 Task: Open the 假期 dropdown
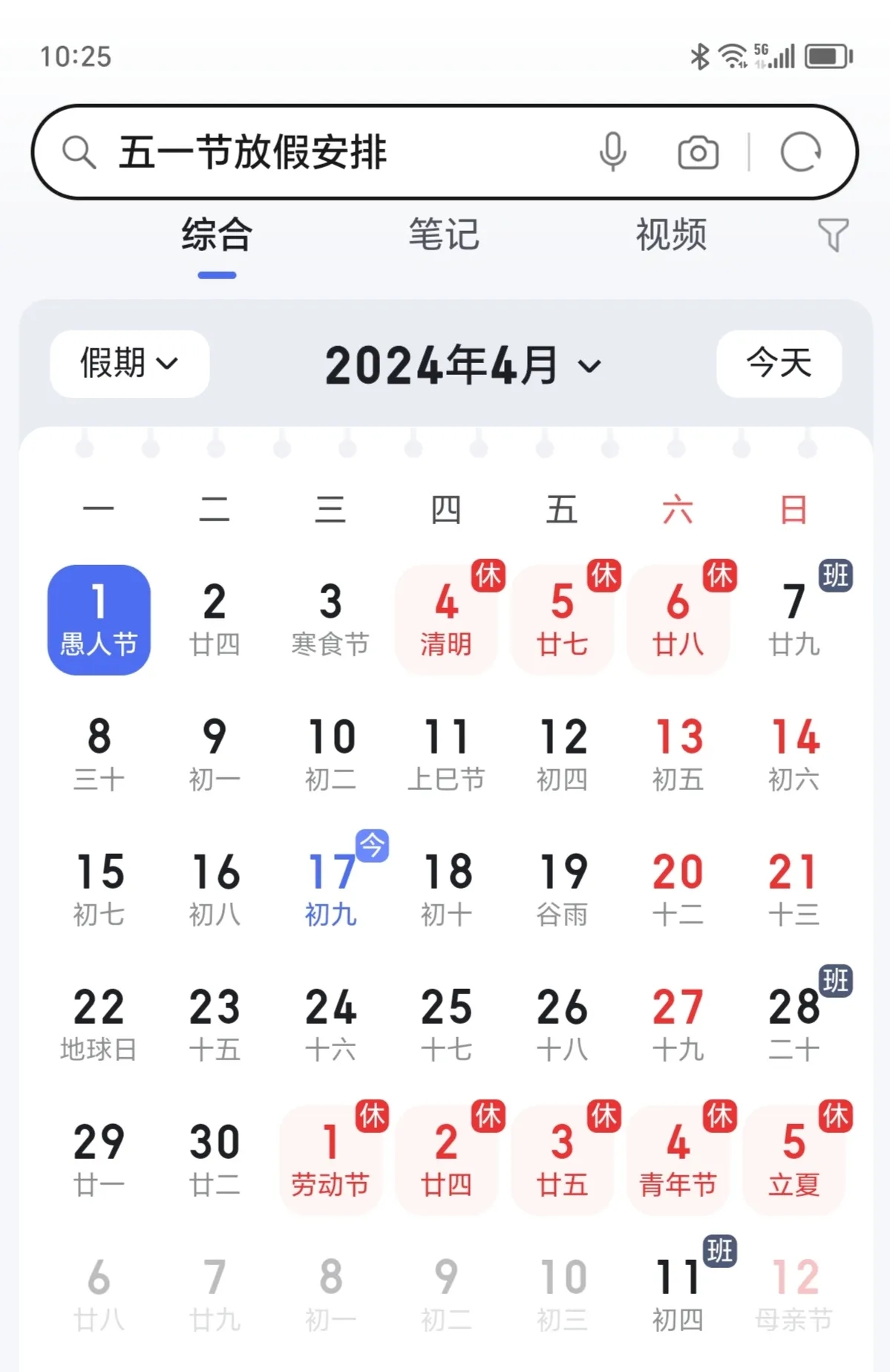(x=128, y=363)
